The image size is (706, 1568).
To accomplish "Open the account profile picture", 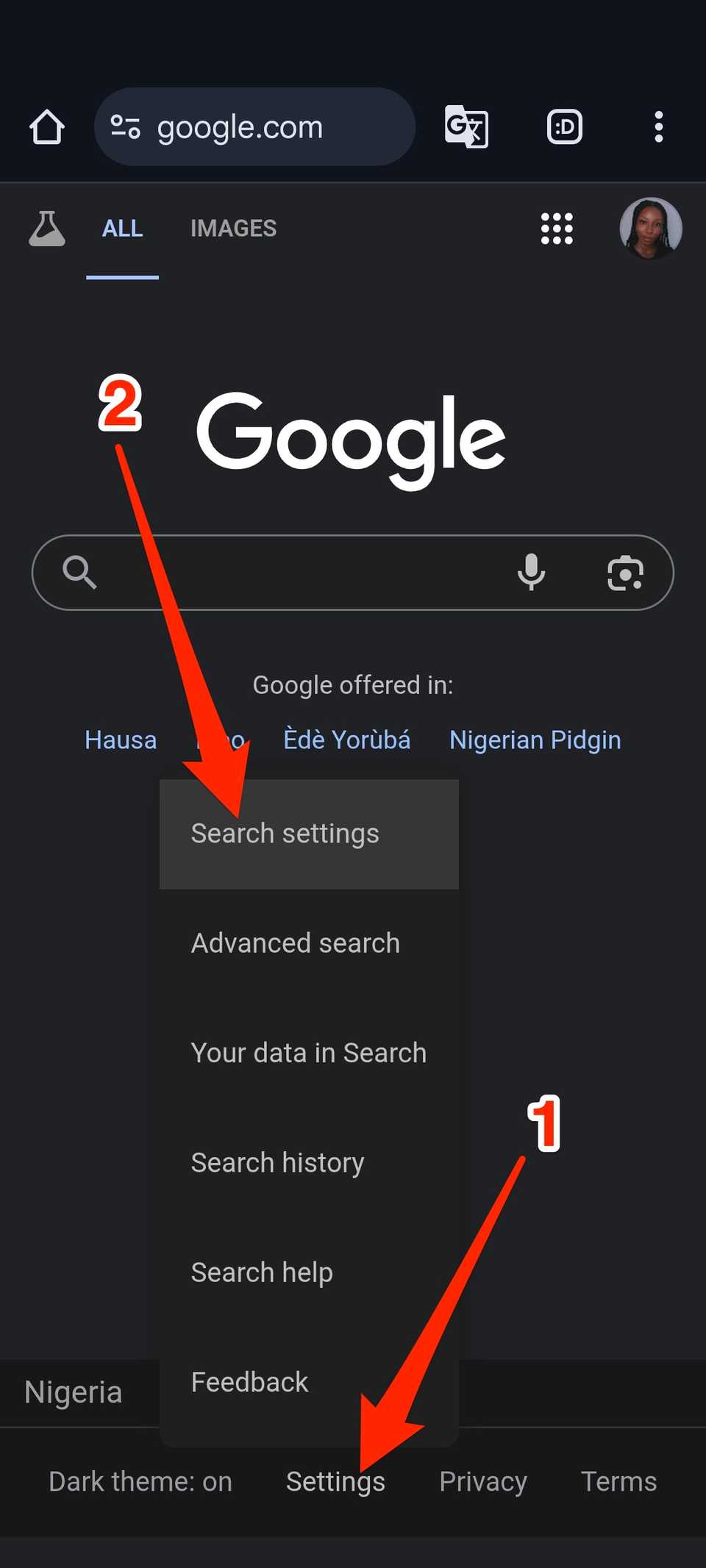I will coord(650,229).
